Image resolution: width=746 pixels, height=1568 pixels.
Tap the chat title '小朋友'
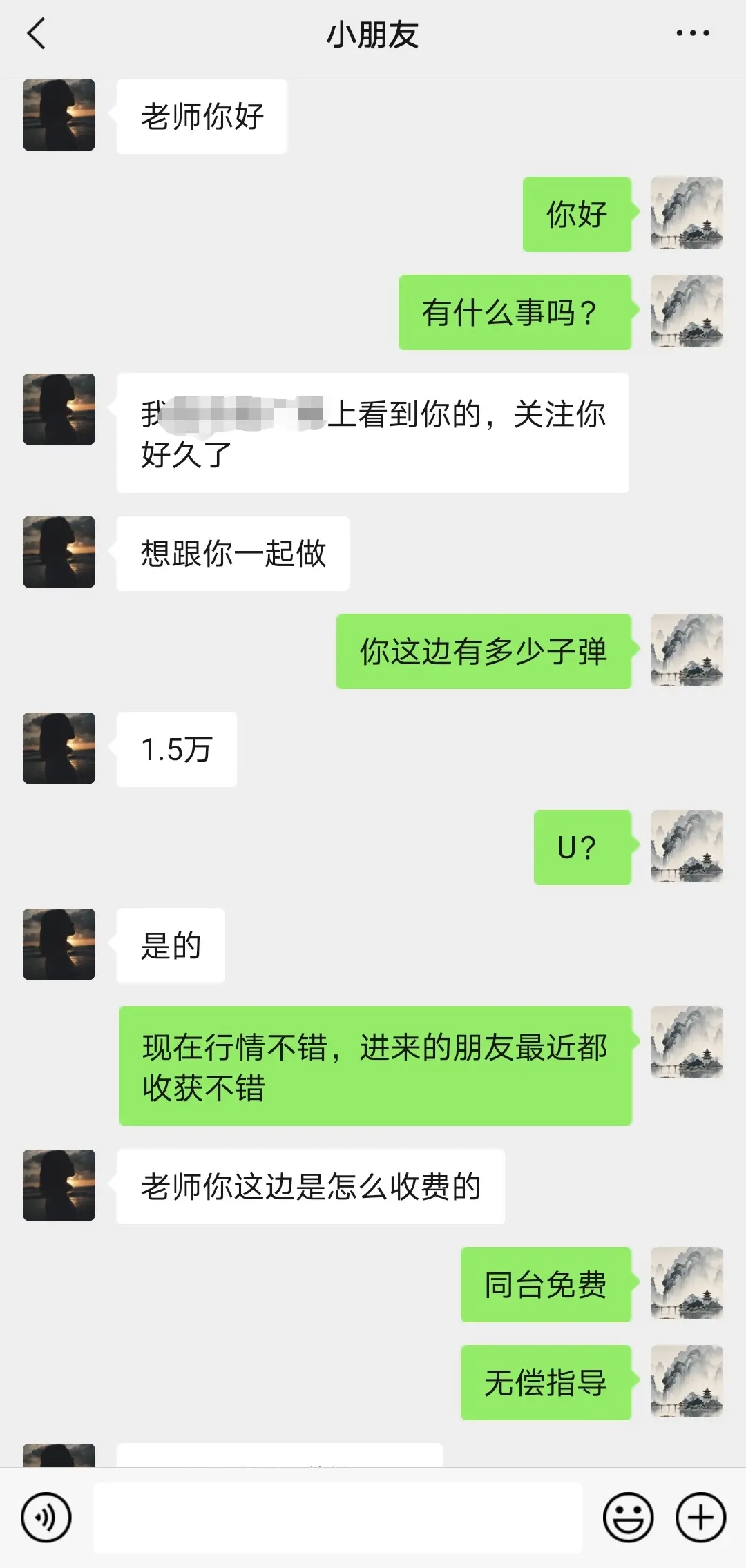click(x=373, y=32)
